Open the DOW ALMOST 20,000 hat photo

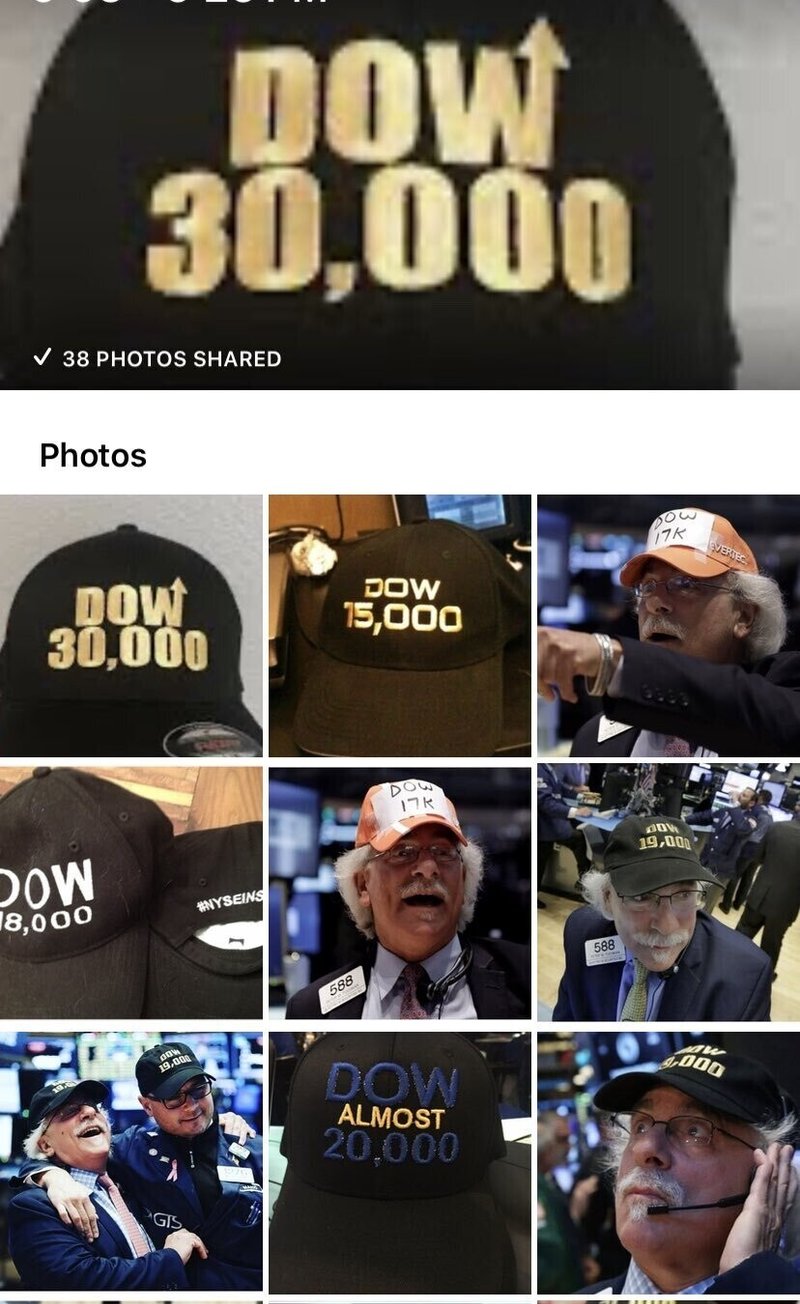point(400,1163)
